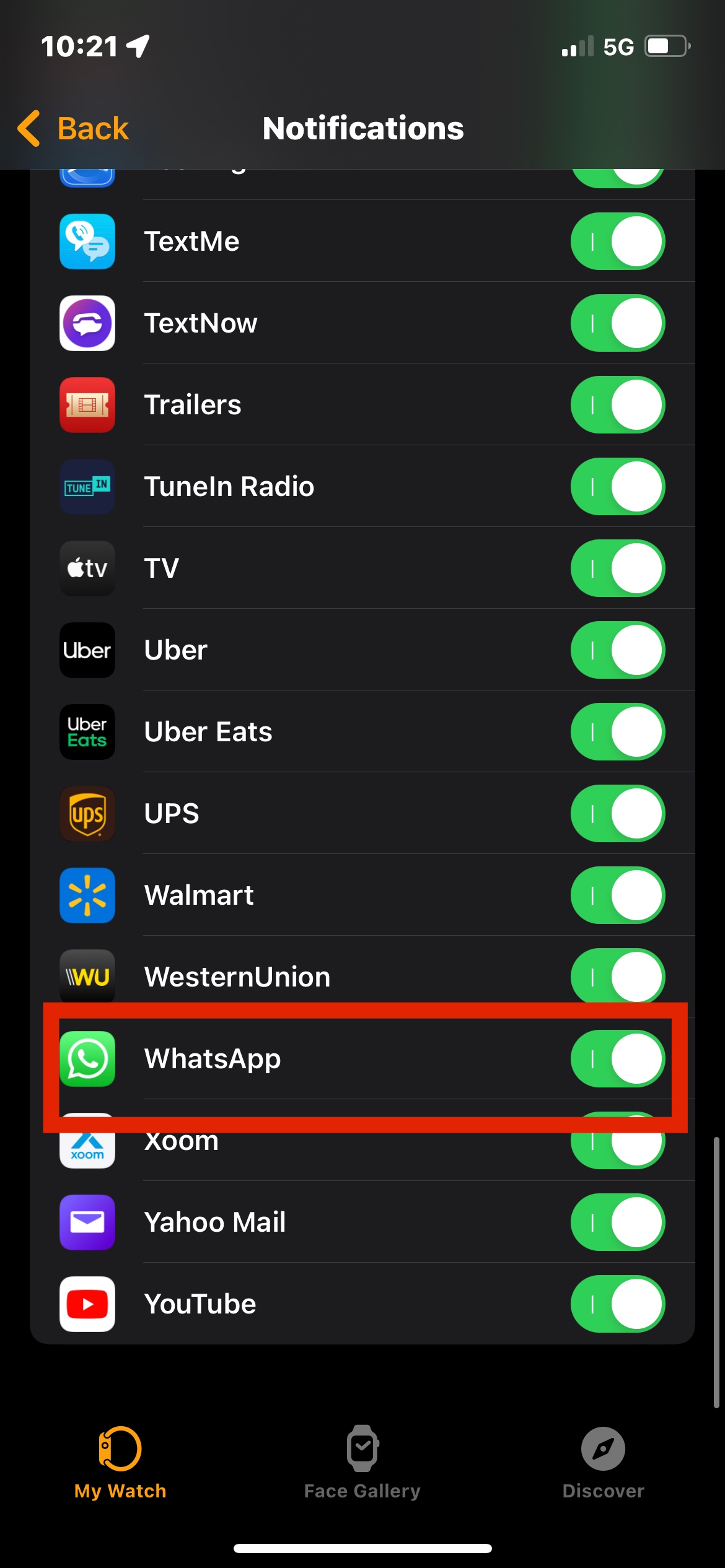Disable TV app notifications

[617, 568]
